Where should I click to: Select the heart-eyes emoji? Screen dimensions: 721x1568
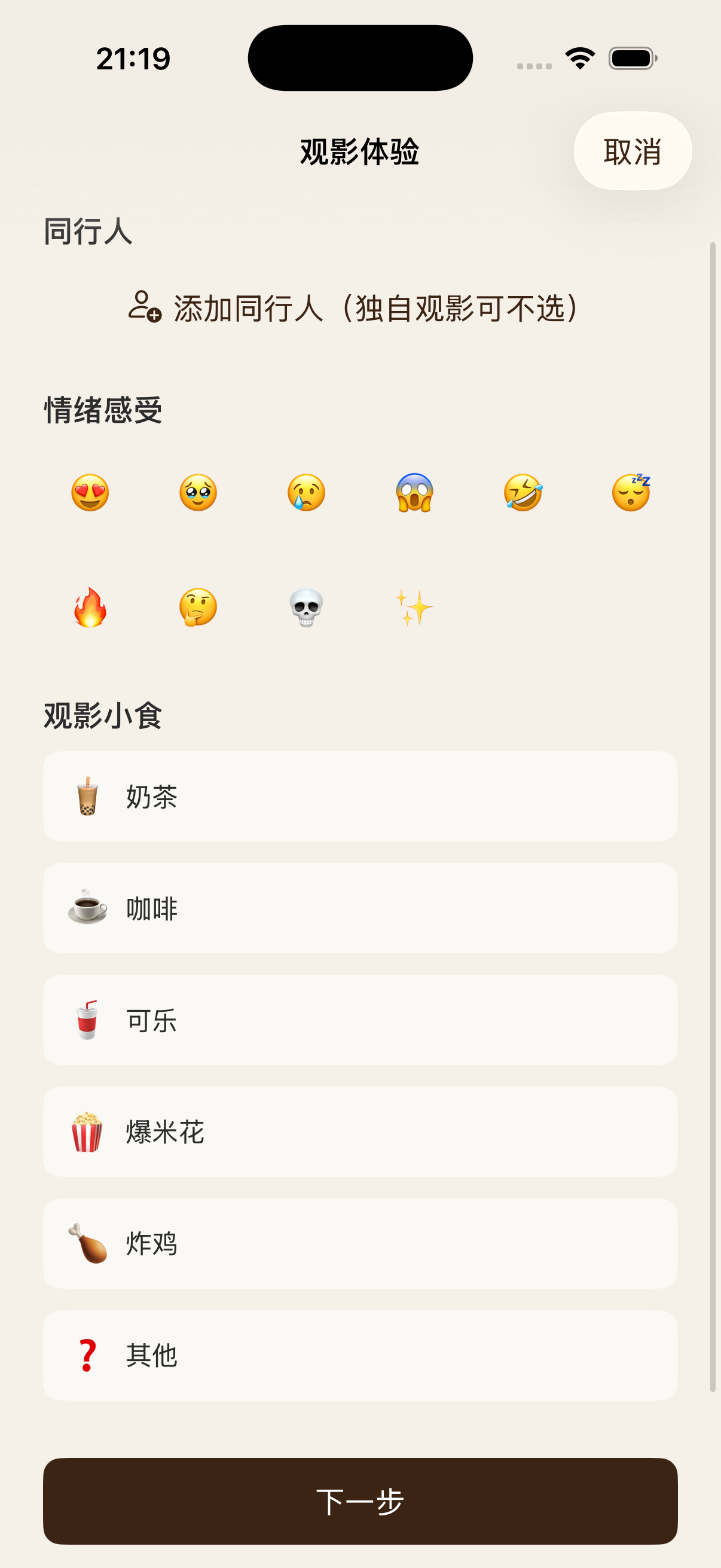tap(90, 493)
